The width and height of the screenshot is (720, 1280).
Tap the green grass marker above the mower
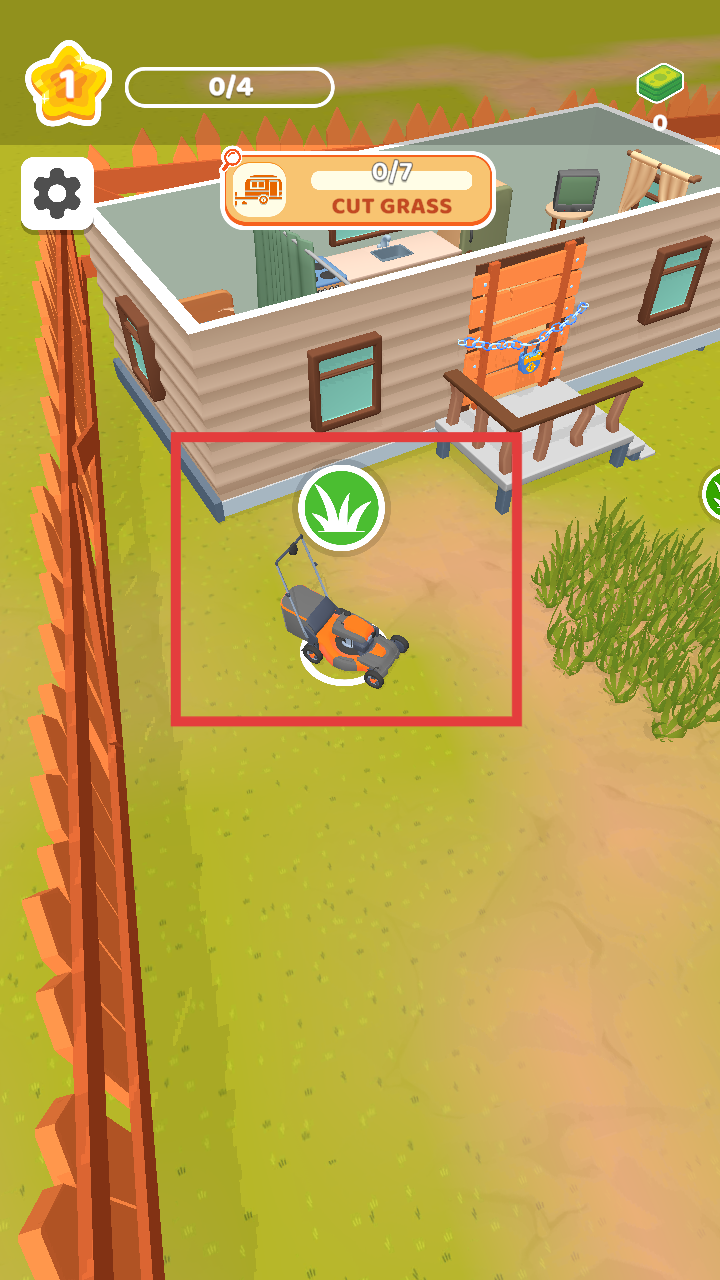342,508
